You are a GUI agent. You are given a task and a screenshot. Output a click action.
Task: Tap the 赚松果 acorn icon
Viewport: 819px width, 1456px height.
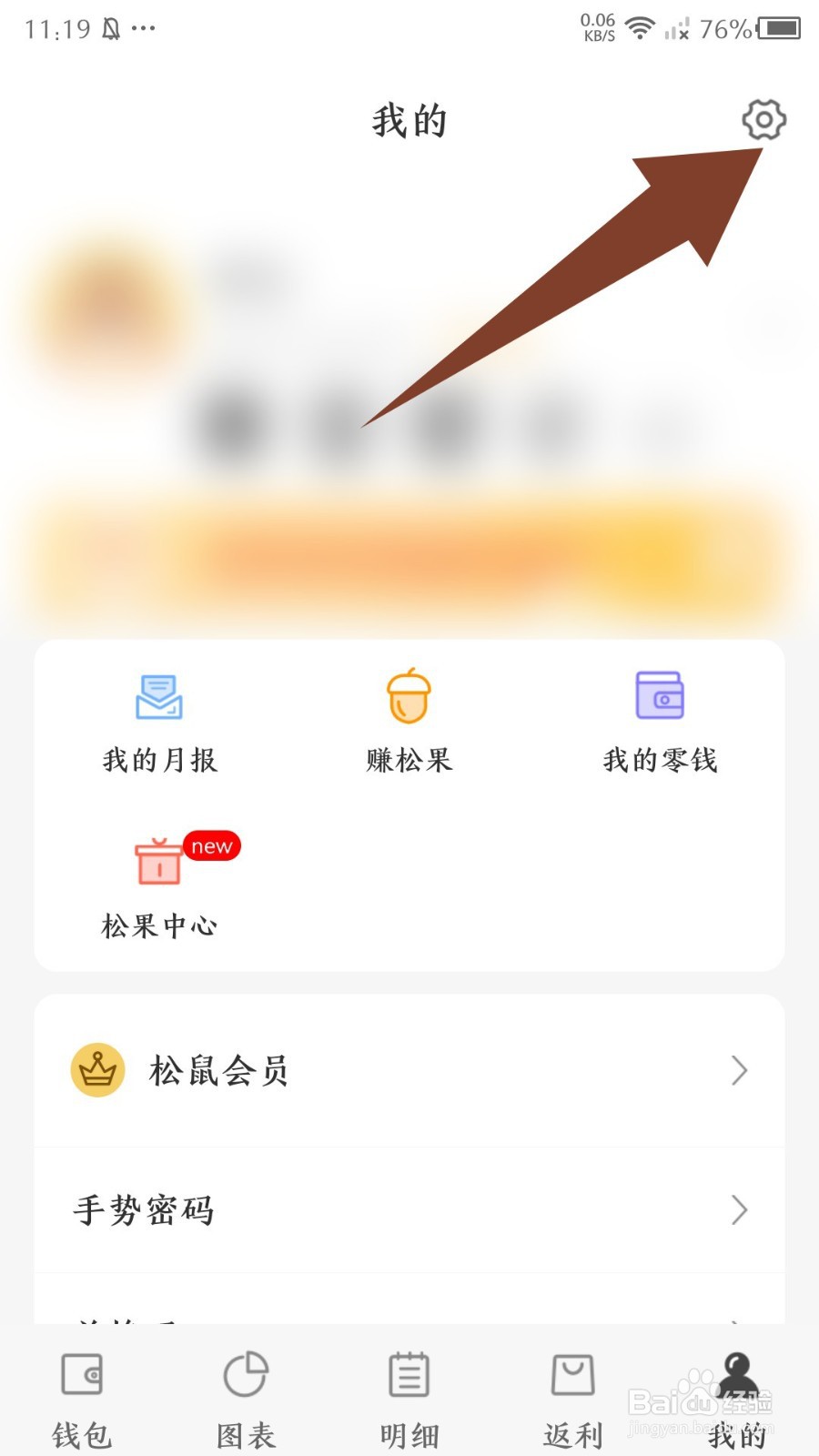(409, 696)
